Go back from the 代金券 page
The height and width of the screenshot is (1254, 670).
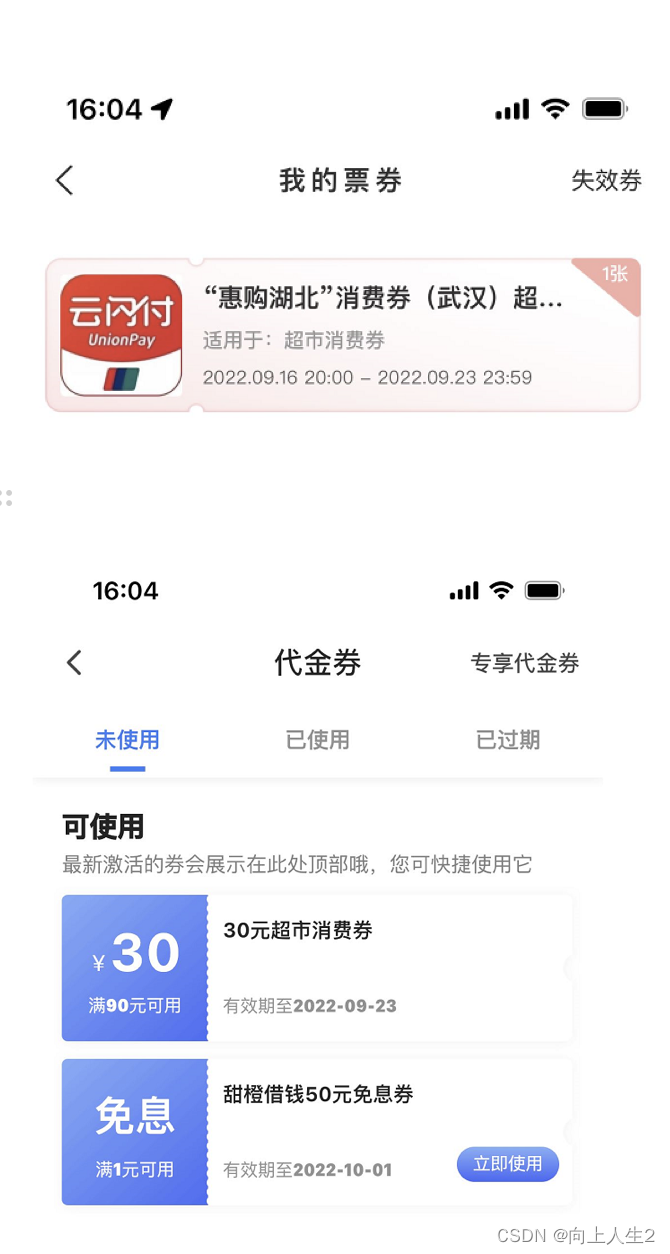pyautogui.click(x=74, y=662)
